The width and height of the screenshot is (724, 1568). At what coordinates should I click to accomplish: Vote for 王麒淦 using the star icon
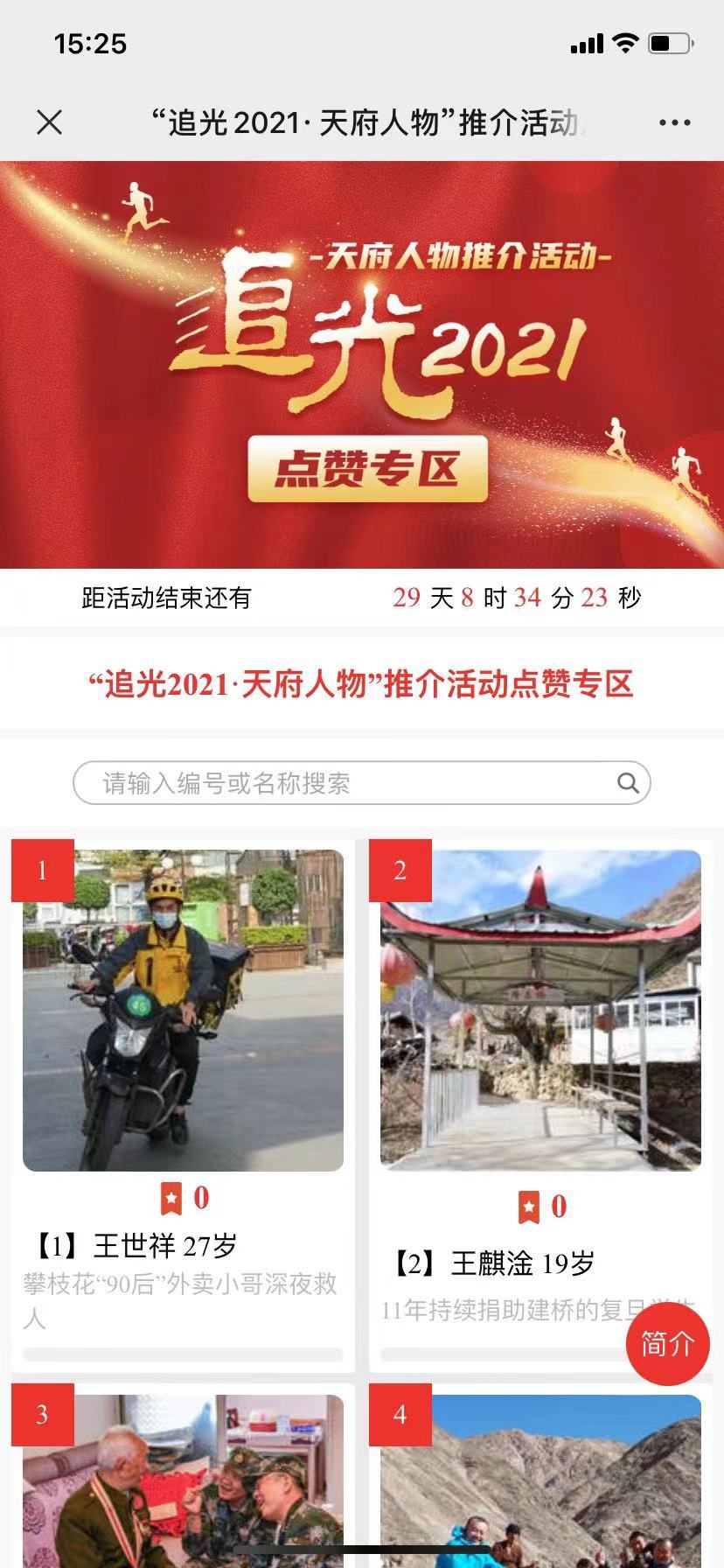click(529, 1207)
